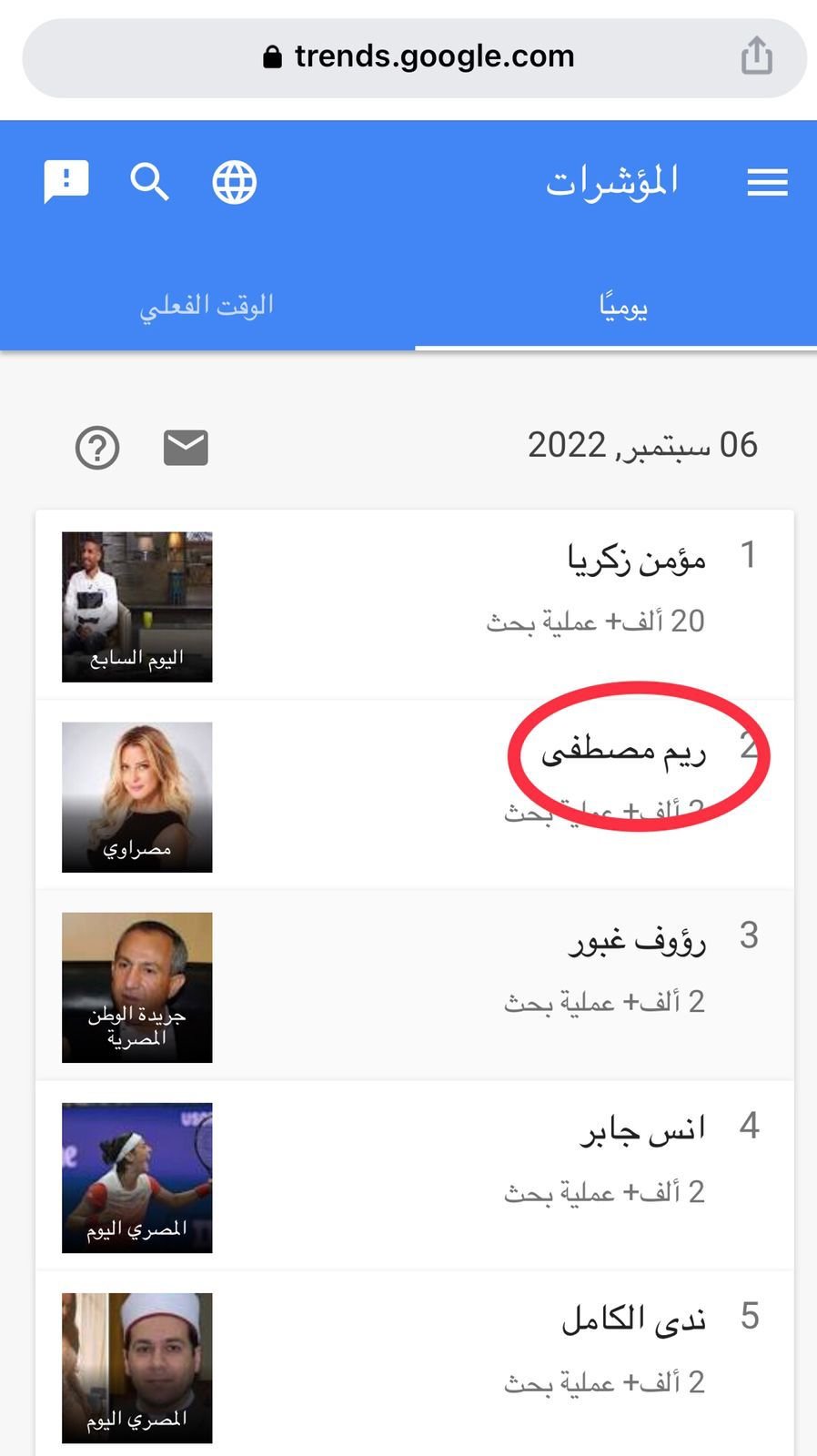View the trending search رؤوف غبور

pos(637,940)
